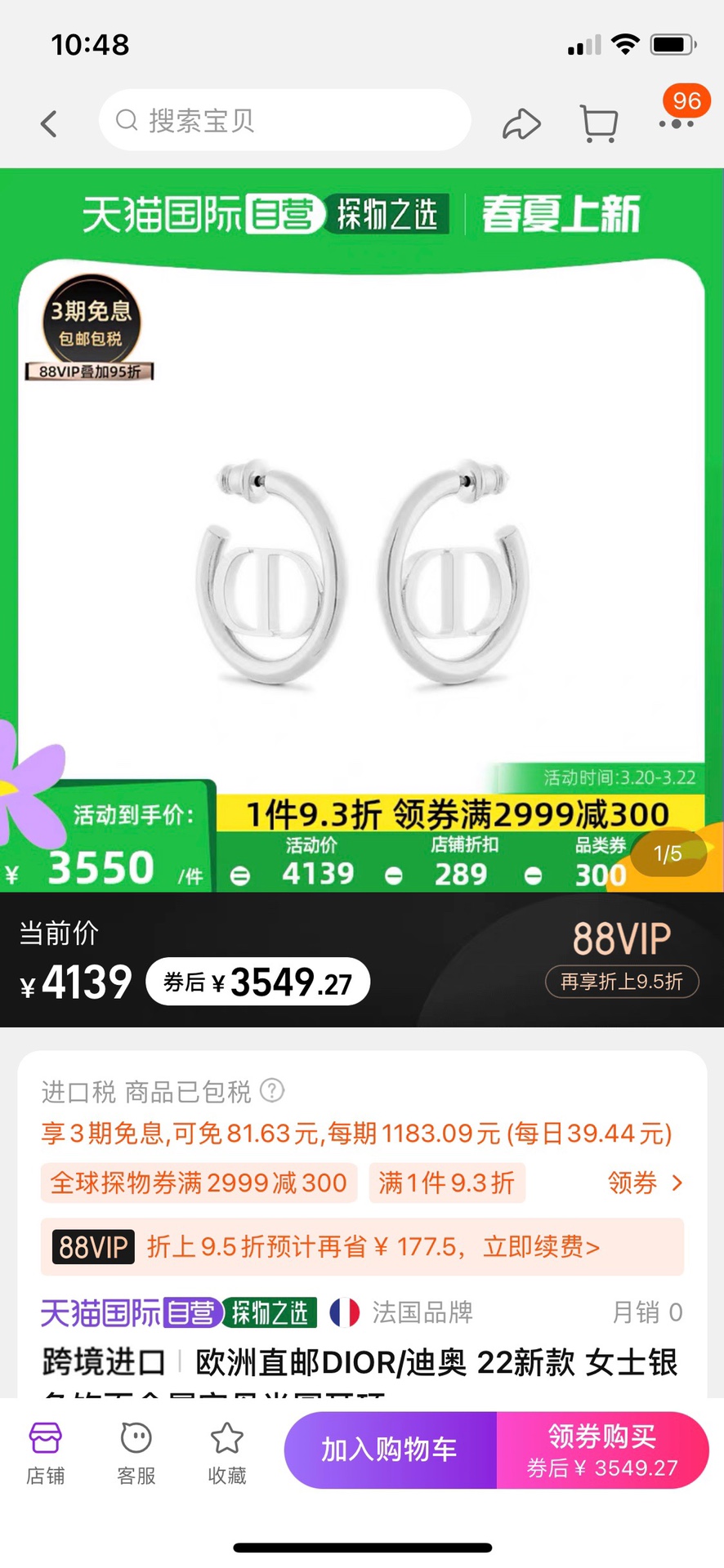Go back to the previous page
The height and width of the screenshot is (1568, 724).
[49, 123]
